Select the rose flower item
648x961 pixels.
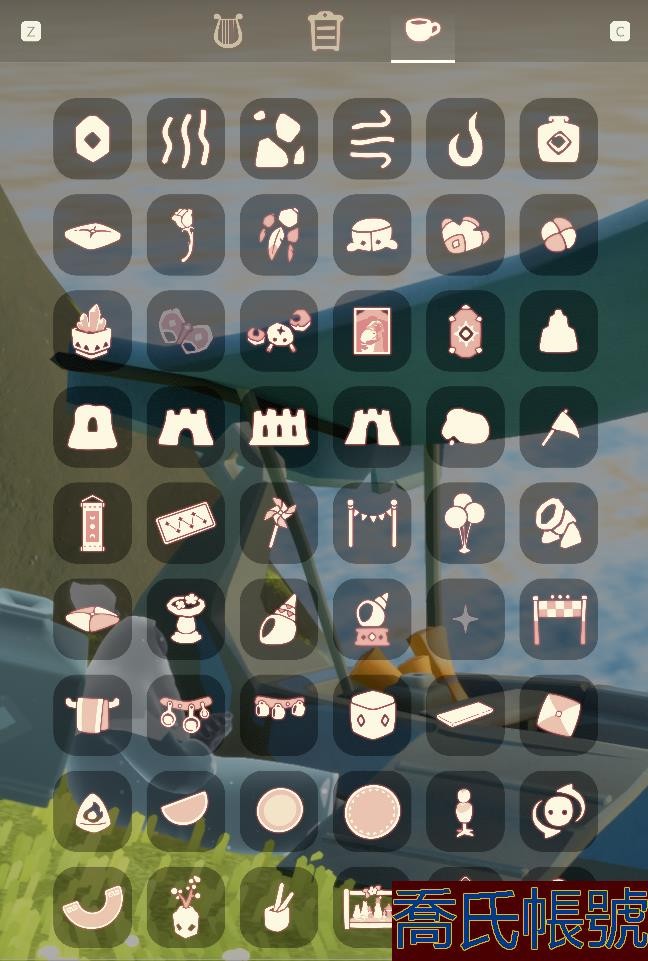(x=185, y=234)
